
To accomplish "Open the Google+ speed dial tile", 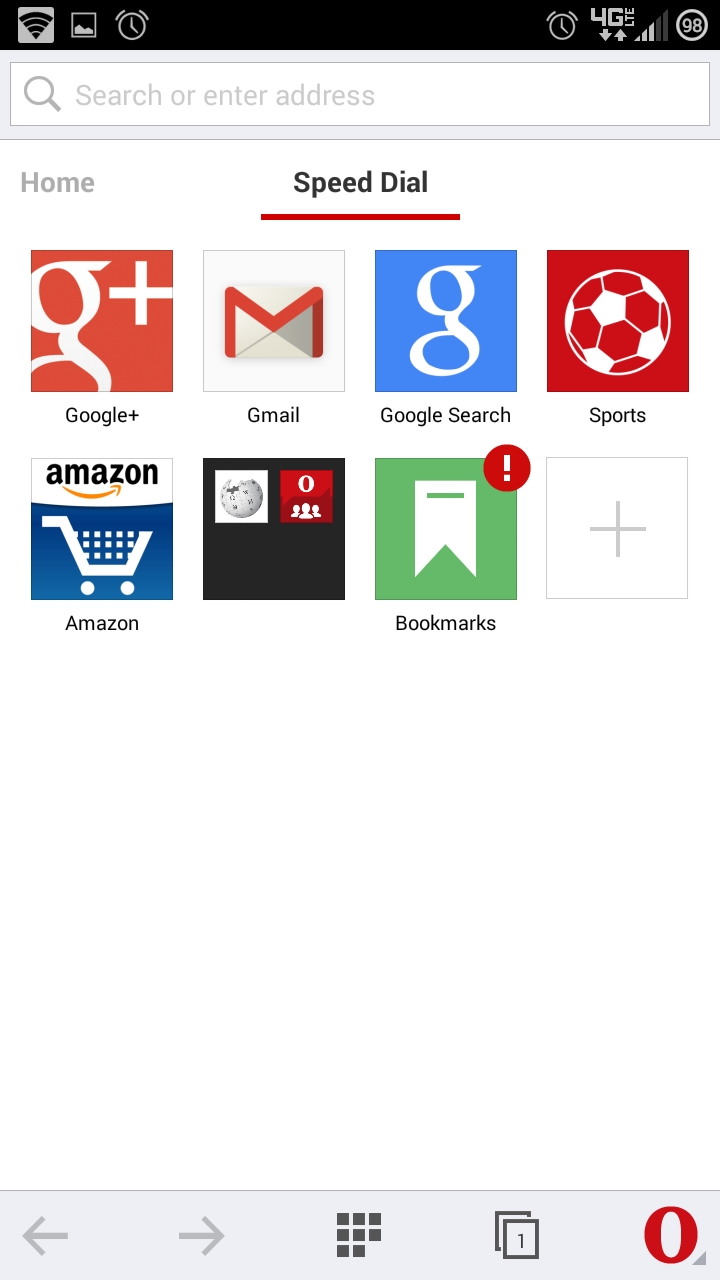I will [102, 321].
